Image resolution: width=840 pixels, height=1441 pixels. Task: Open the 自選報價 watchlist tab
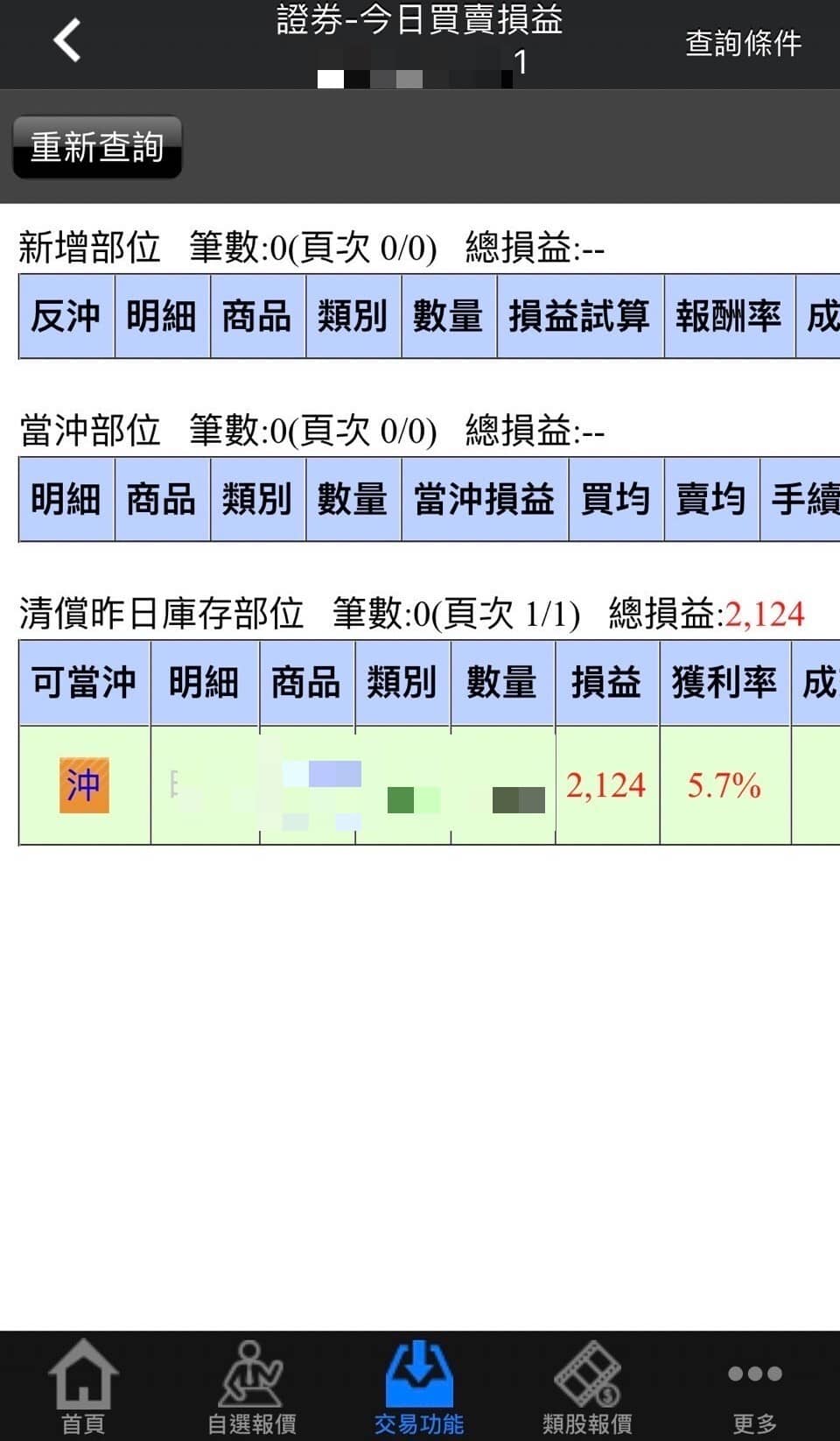pyautogui.click(x=251, y=1387)
